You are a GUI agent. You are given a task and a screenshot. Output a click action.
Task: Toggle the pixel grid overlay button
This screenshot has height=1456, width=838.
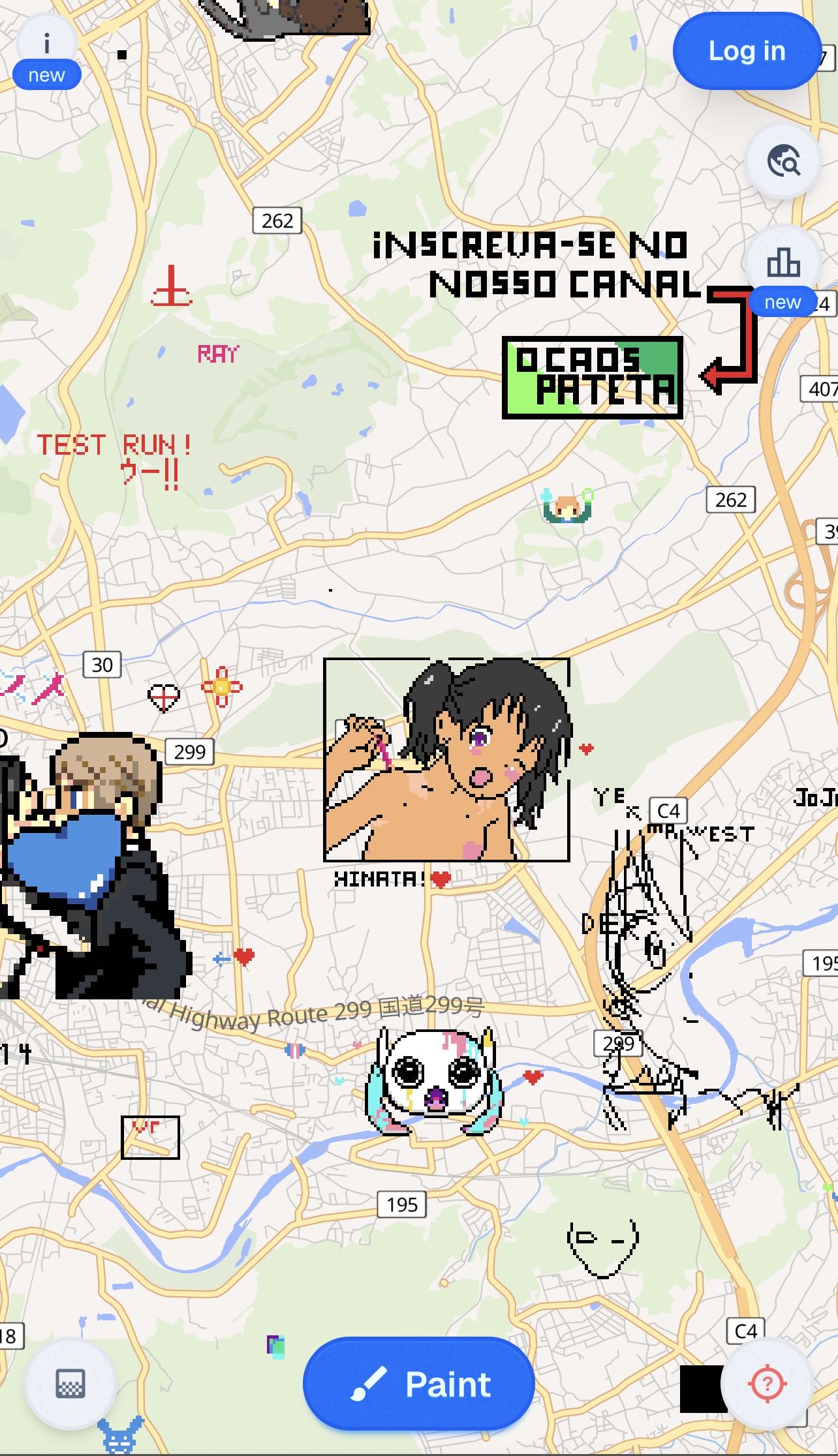pos(70,1383)
